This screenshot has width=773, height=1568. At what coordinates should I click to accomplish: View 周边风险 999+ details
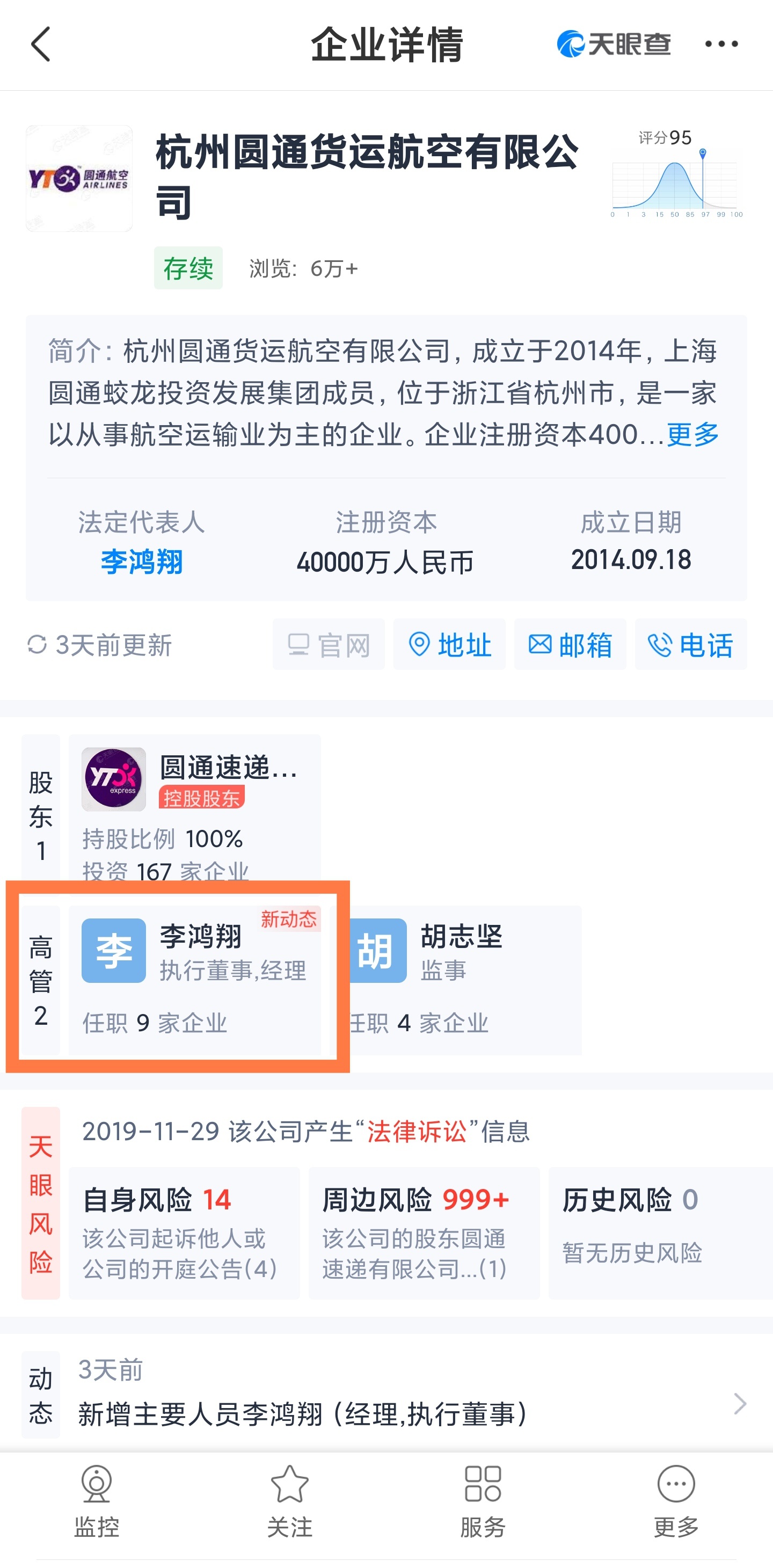(x=424, y=1232)
